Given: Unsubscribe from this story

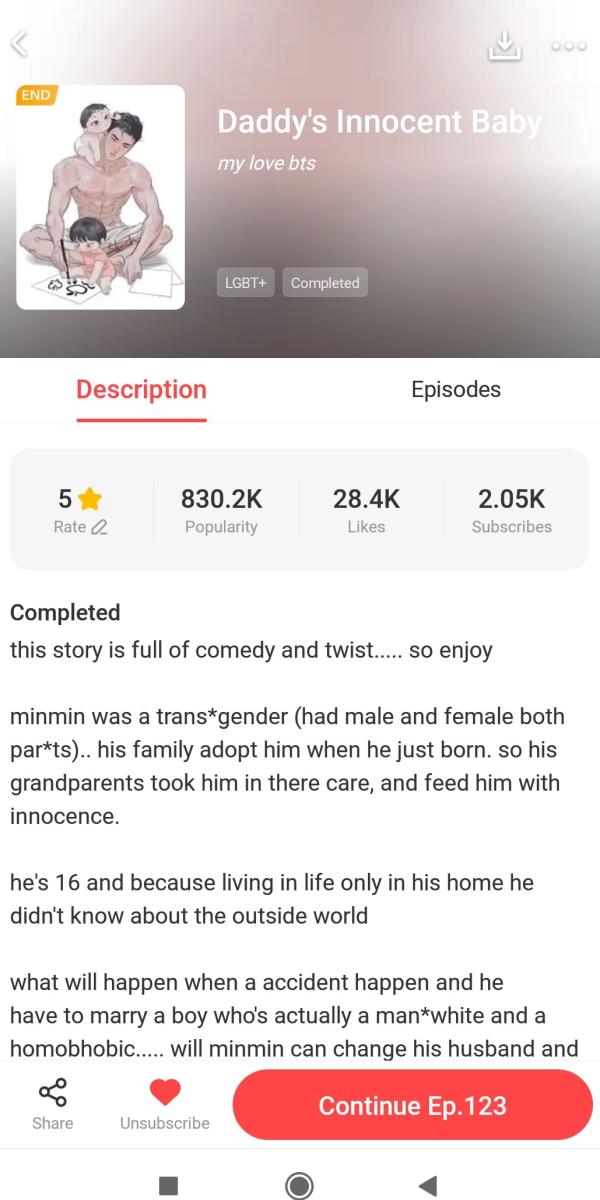Looking at the screenshot, I should tap(164, 1104).
